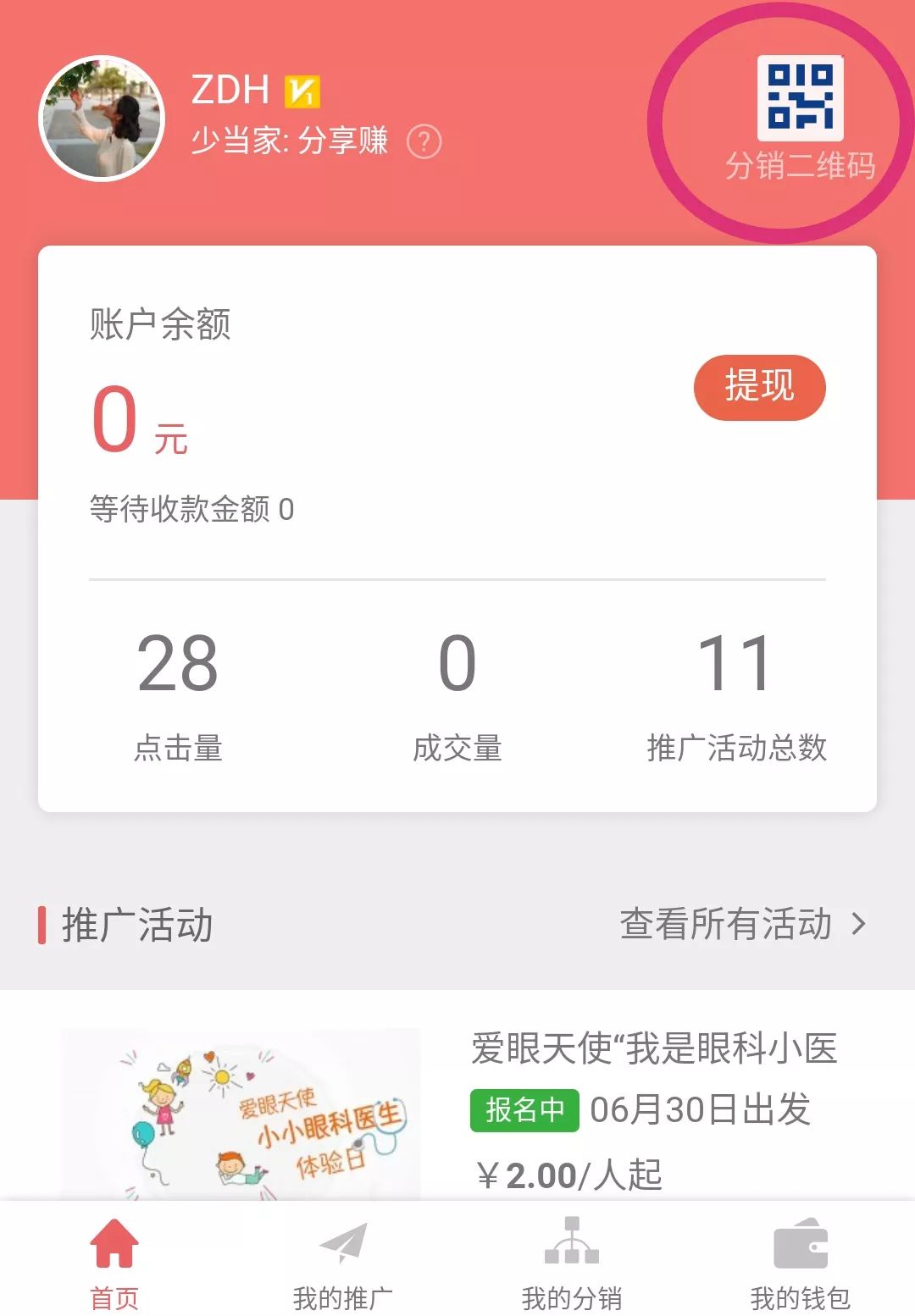Open the ZDH profile avatar
This screenshot has width=915, height=1316.
tap(102, 119)
